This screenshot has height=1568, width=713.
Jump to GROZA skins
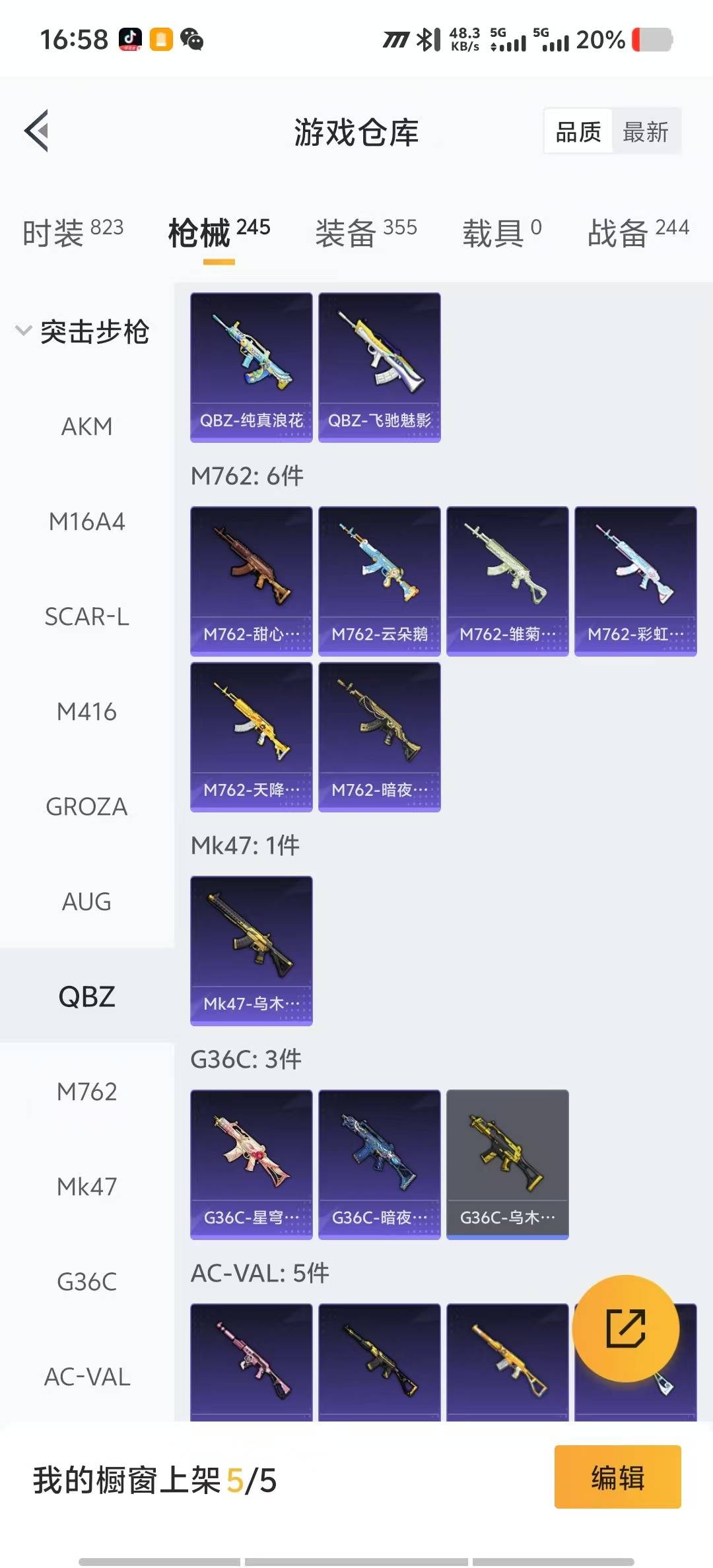86,807
